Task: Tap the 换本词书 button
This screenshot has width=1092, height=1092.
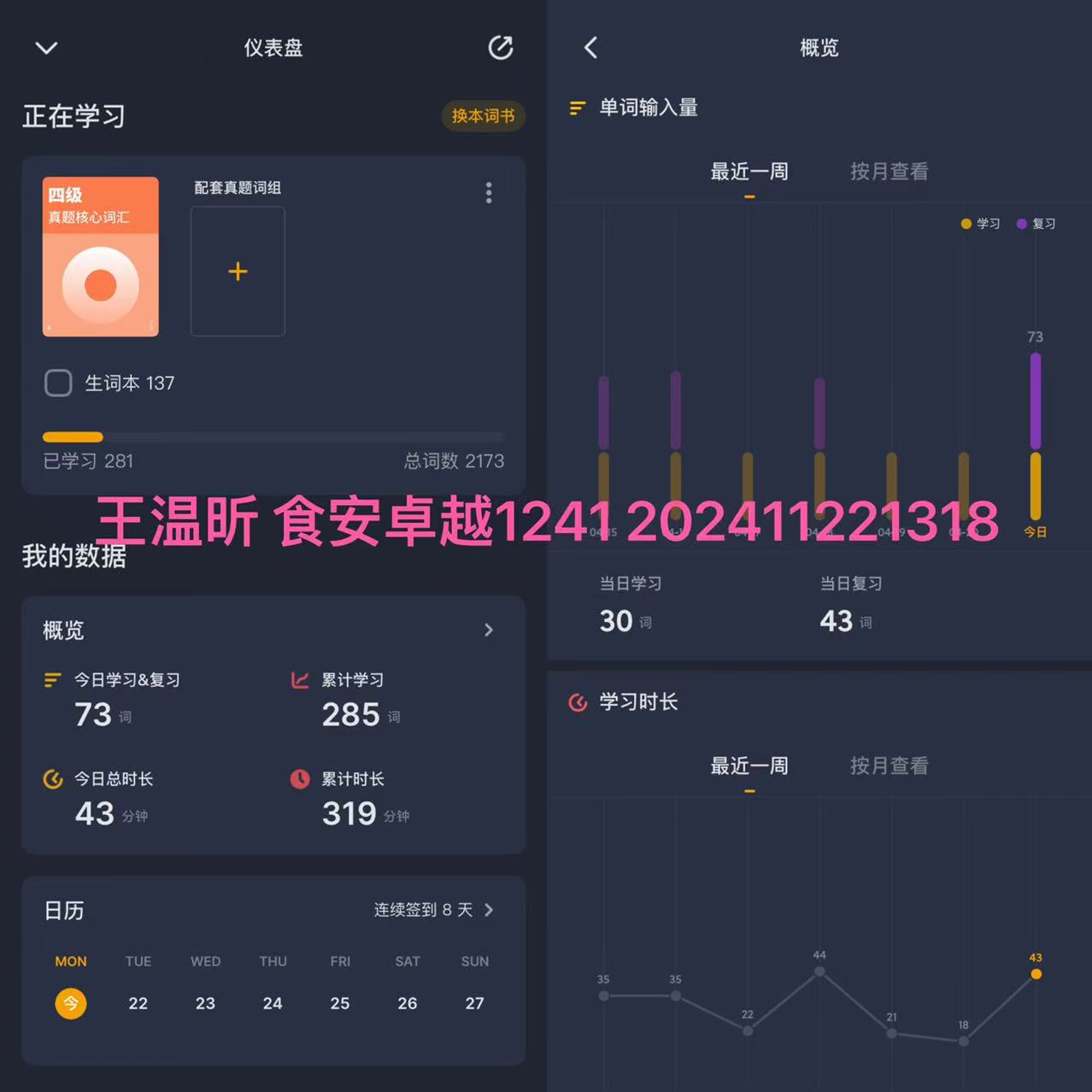Action: coord(483,115)
